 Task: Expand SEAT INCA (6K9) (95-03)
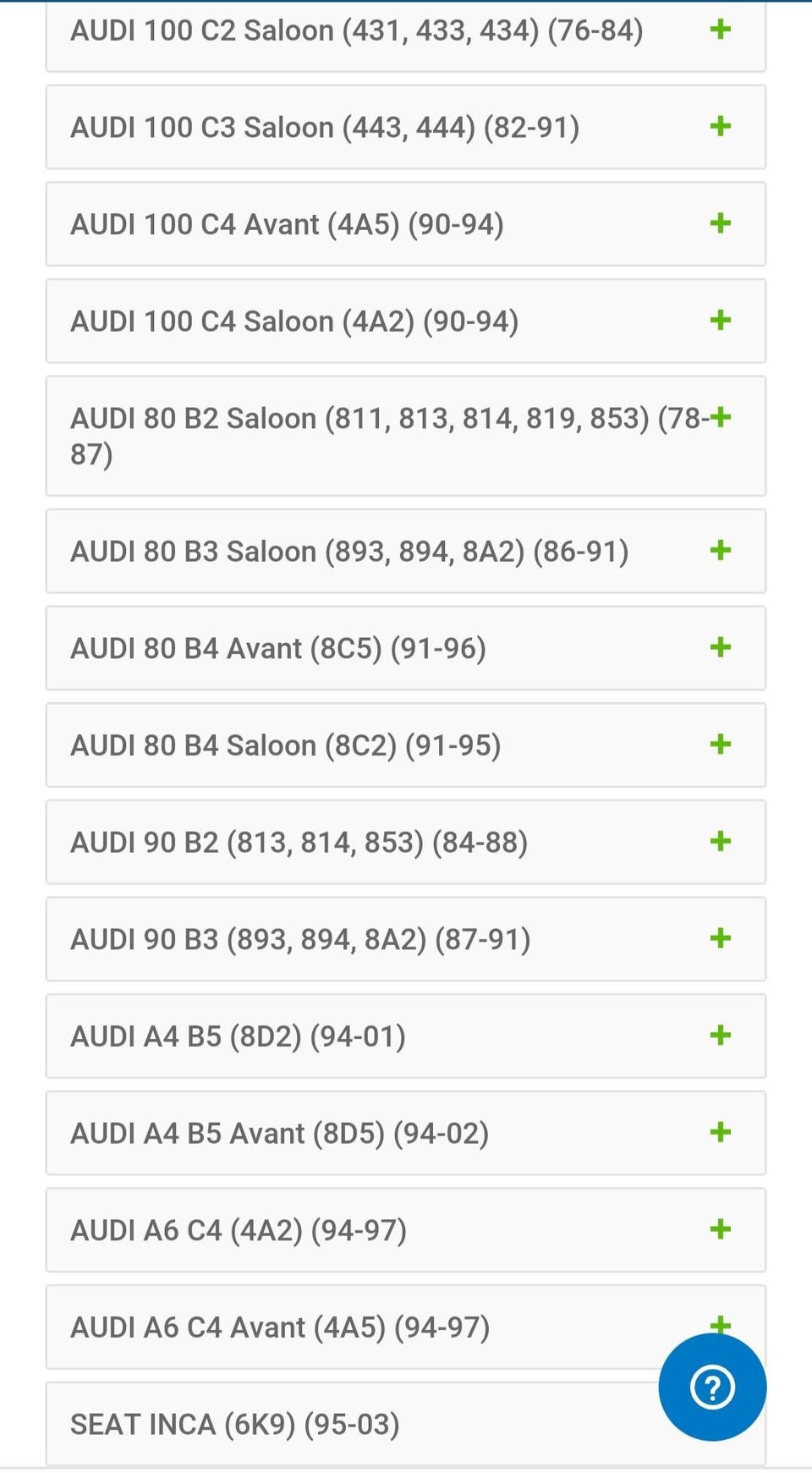point(338,1425)
